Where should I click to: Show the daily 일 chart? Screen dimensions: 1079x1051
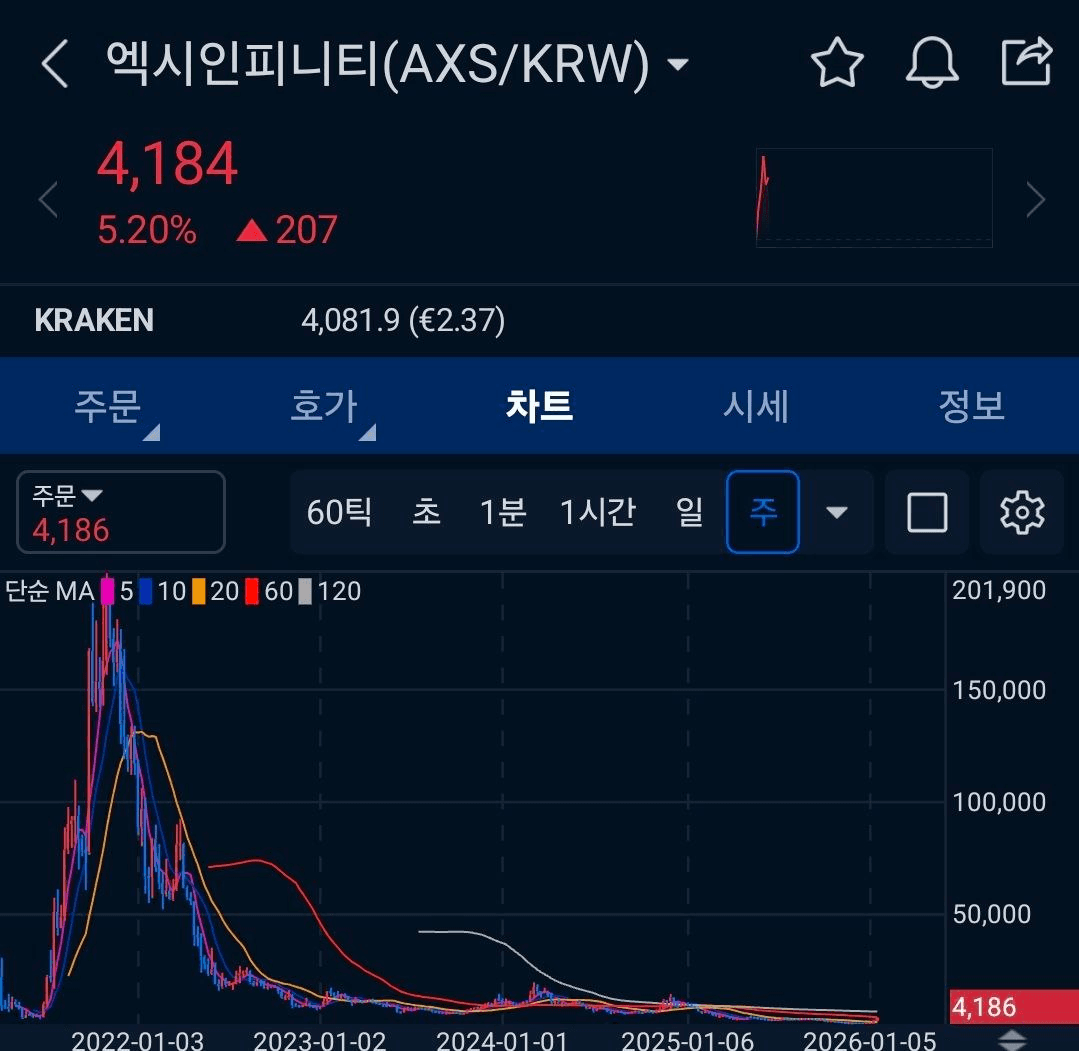coord(689,512)
